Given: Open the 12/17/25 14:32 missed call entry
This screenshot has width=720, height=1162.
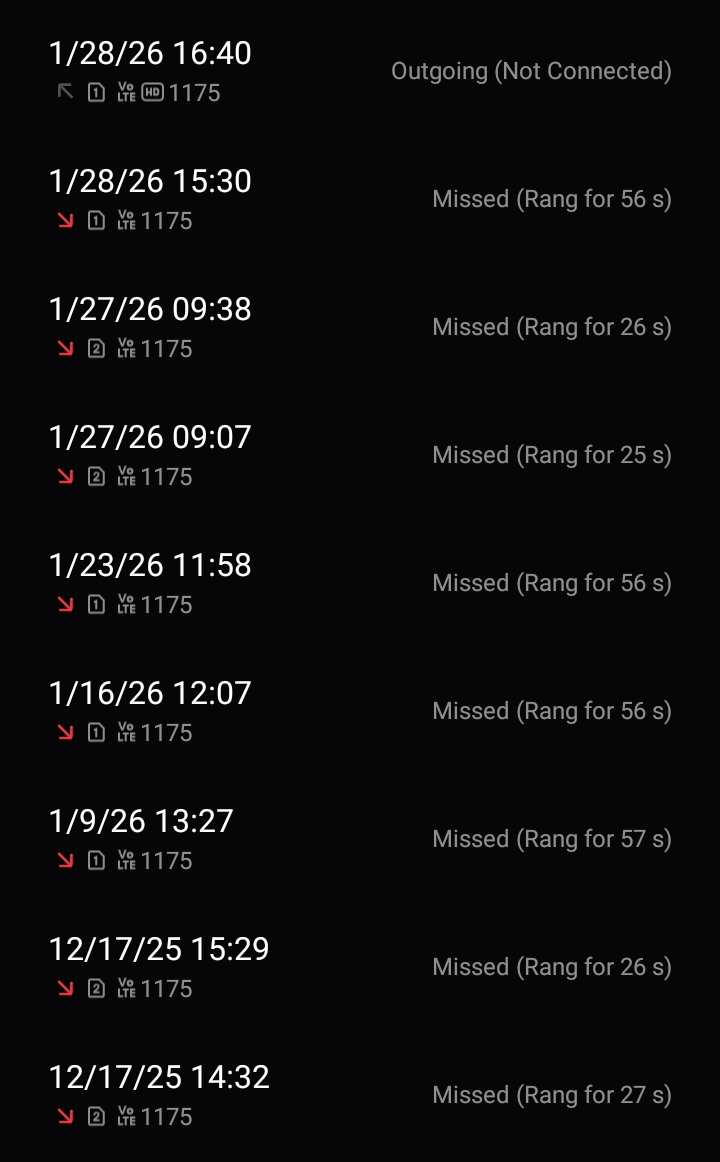Looking at the screenshot, I should (360, 1095).
